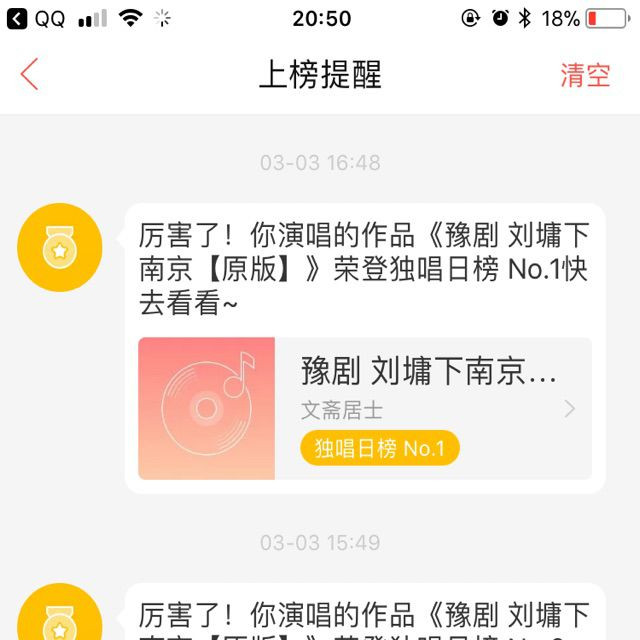640x640 pixels.
Task: Tap 清空 to clear all reminders
Action: point(585,75)
